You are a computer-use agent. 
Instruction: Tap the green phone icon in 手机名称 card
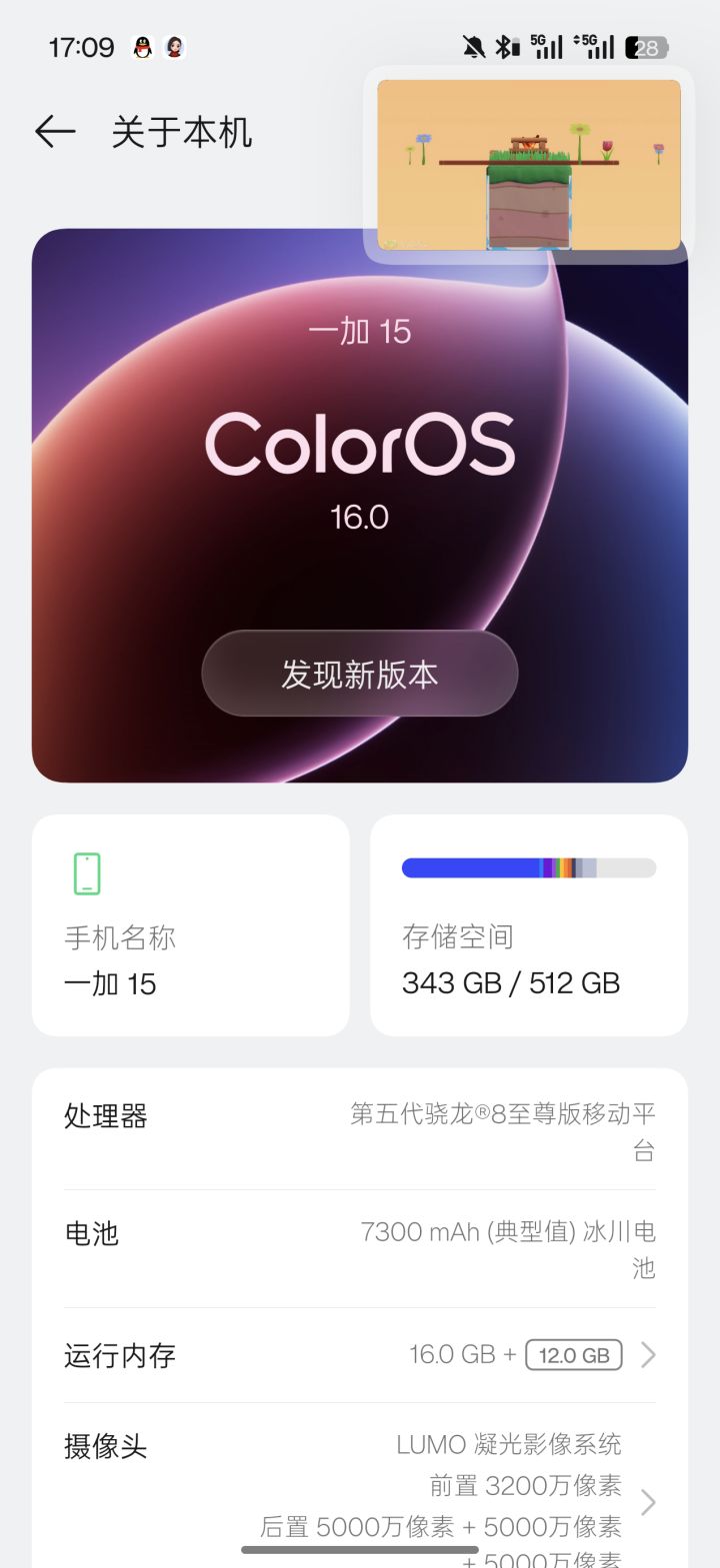(x=86, y=871)
